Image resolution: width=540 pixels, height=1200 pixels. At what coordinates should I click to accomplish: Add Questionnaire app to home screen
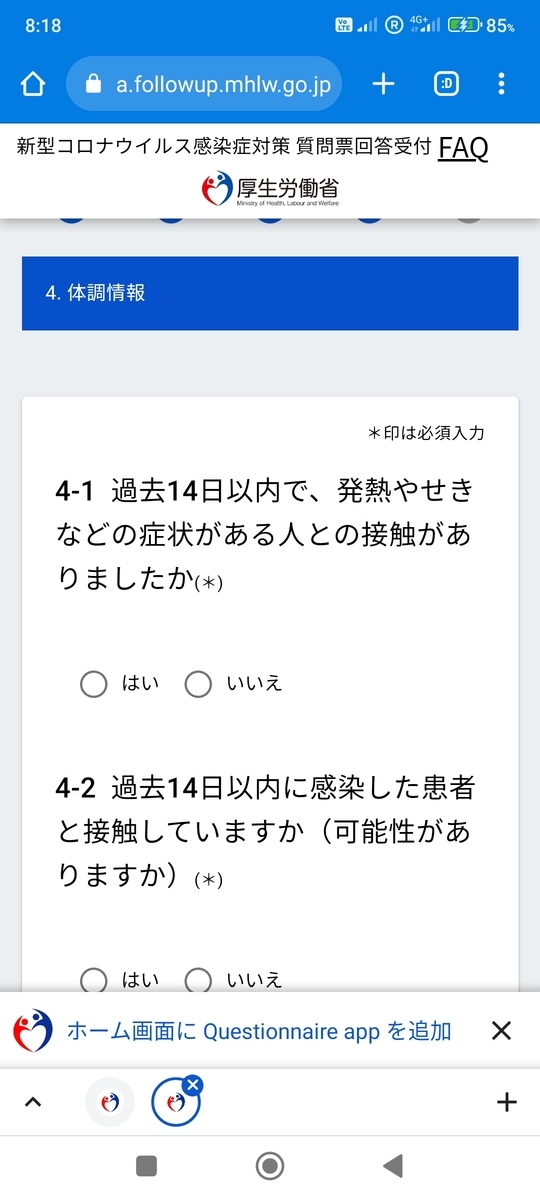click(258, 1031)
